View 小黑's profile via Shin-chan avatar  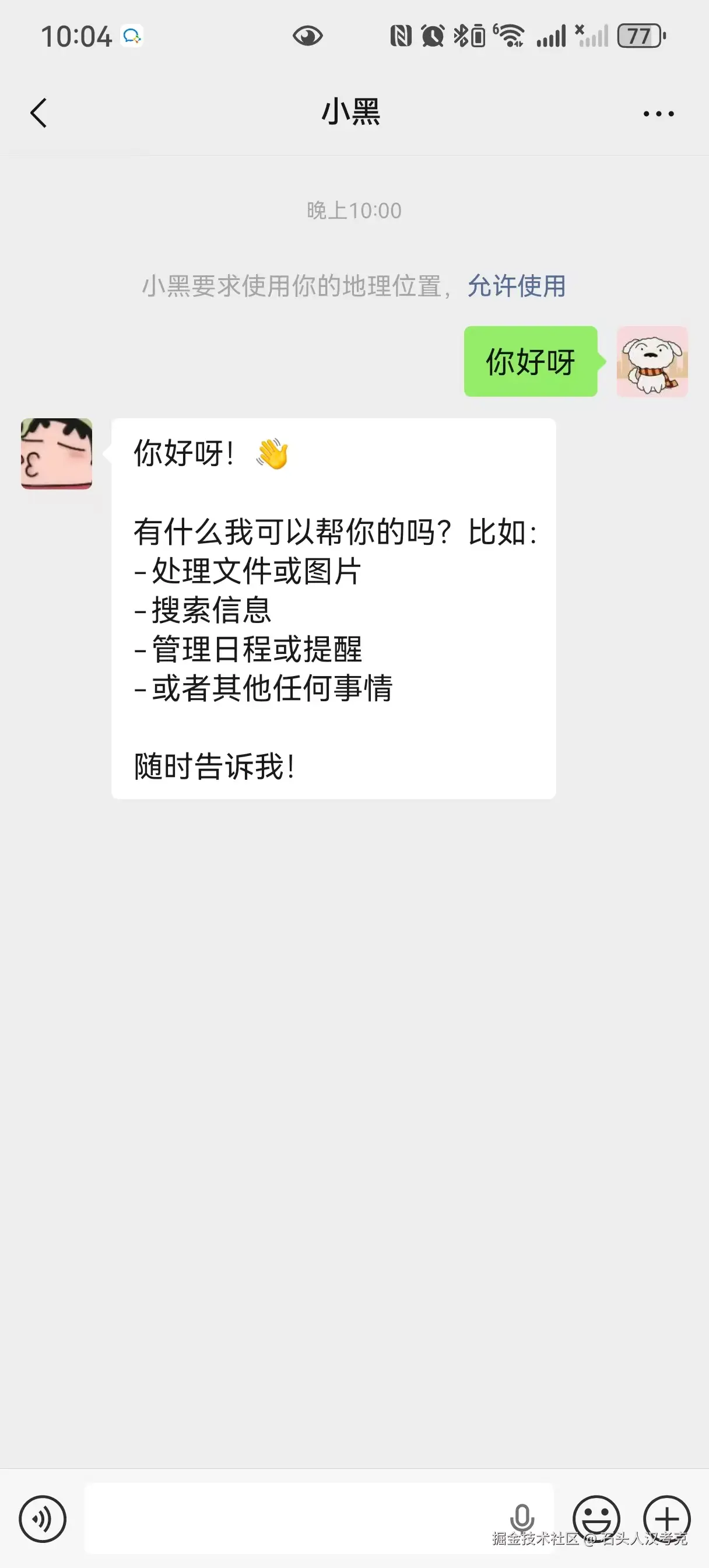coord(57,453)
